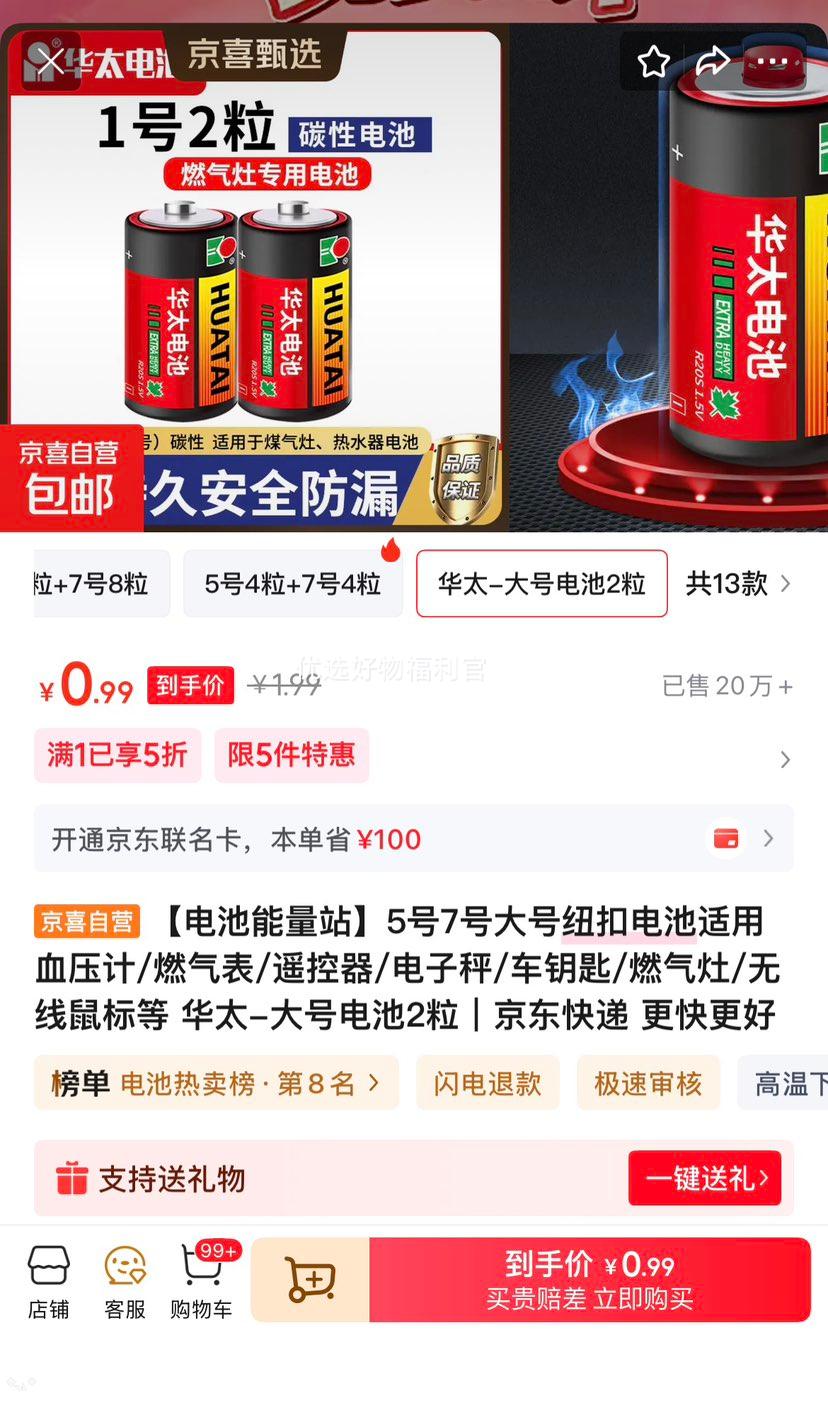
Task: Open more options with the ellipsis icon
Action: click(x=770, y=61)
